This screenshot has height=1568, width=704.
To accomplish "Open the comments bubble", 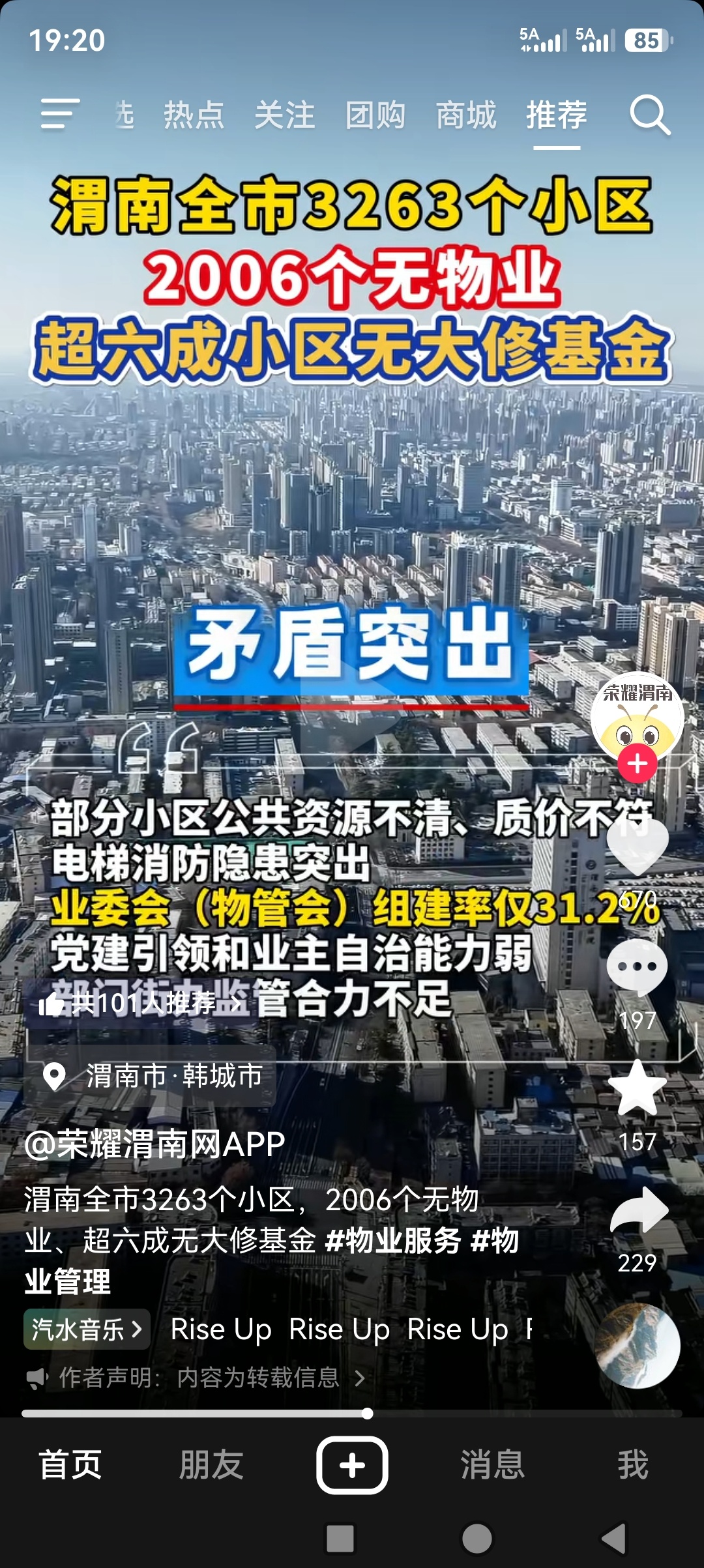I will pos(637,968).
